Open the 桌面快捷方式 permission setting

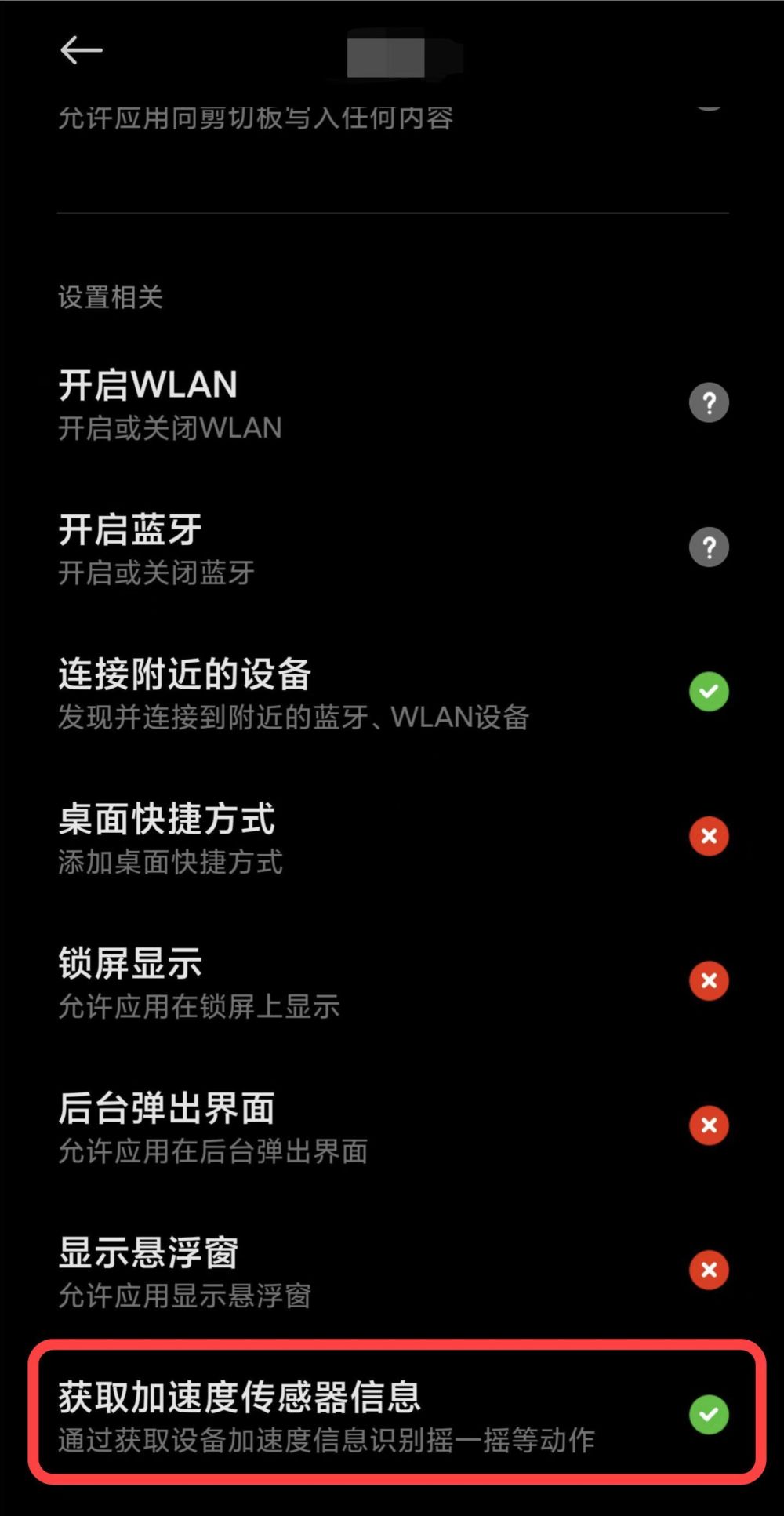[392, 837]
